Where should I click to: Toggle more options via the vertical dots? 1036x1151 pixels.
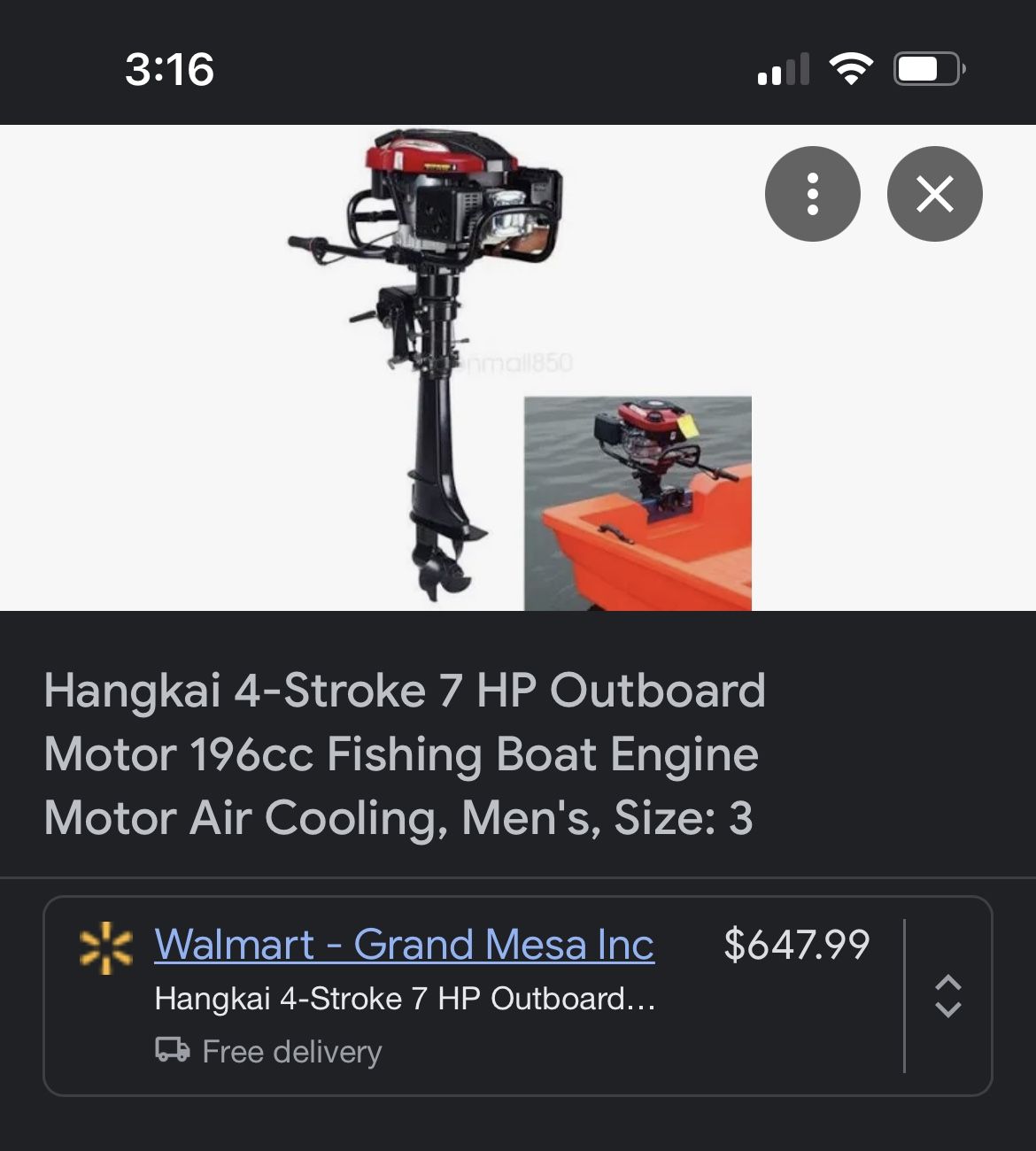(812, 193)
